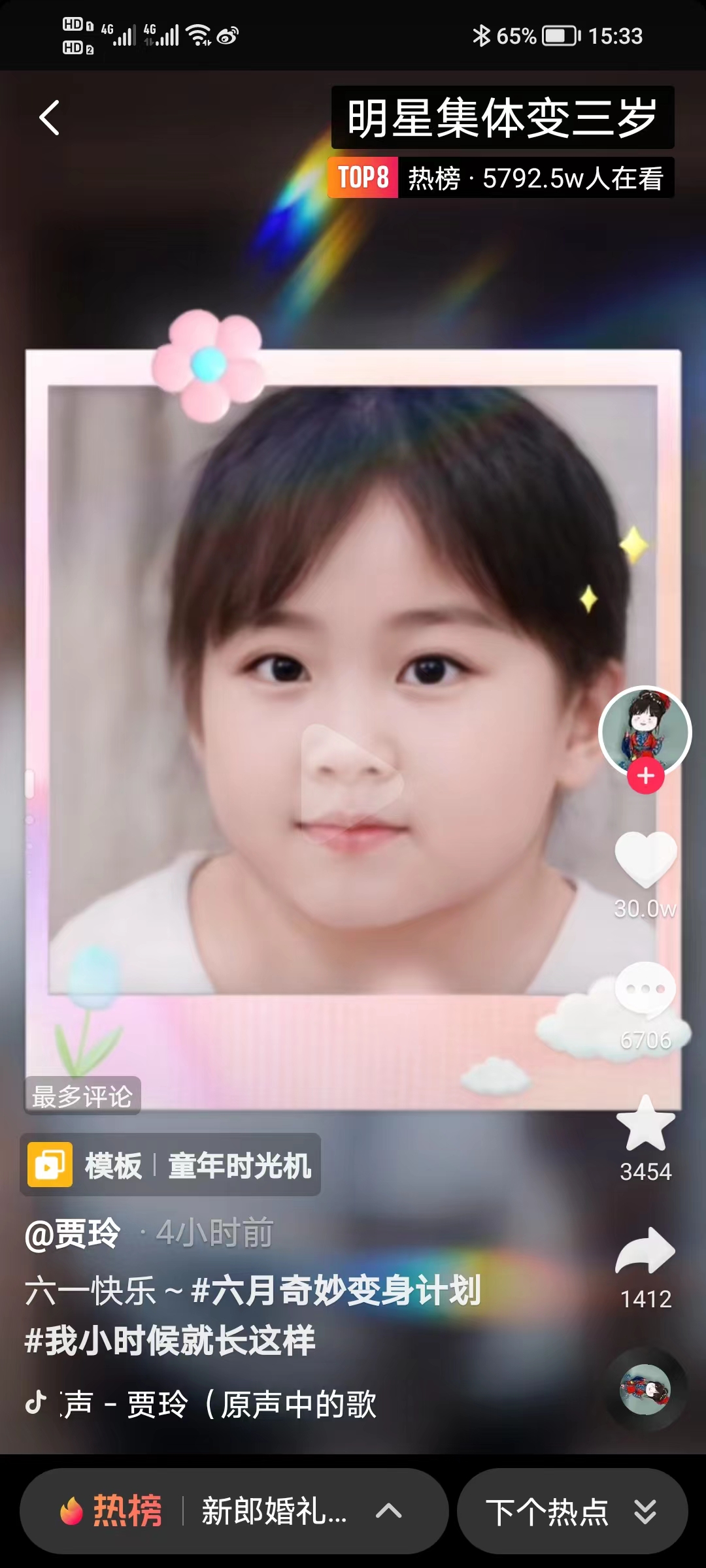Open the creator's avatar profile

[645, 730]
